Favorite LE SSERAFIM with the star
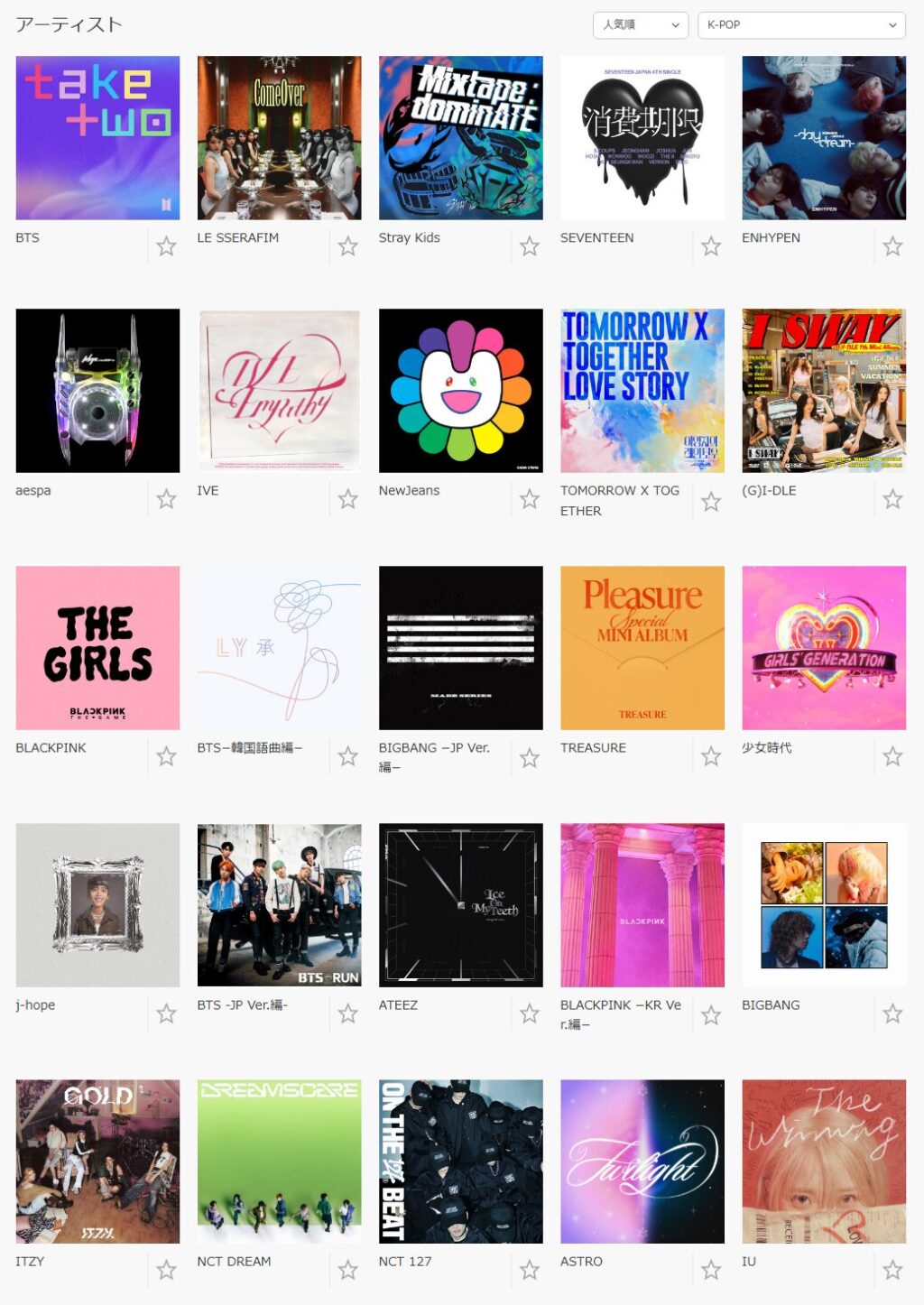The image size is (924, 1305). (348, 245)
